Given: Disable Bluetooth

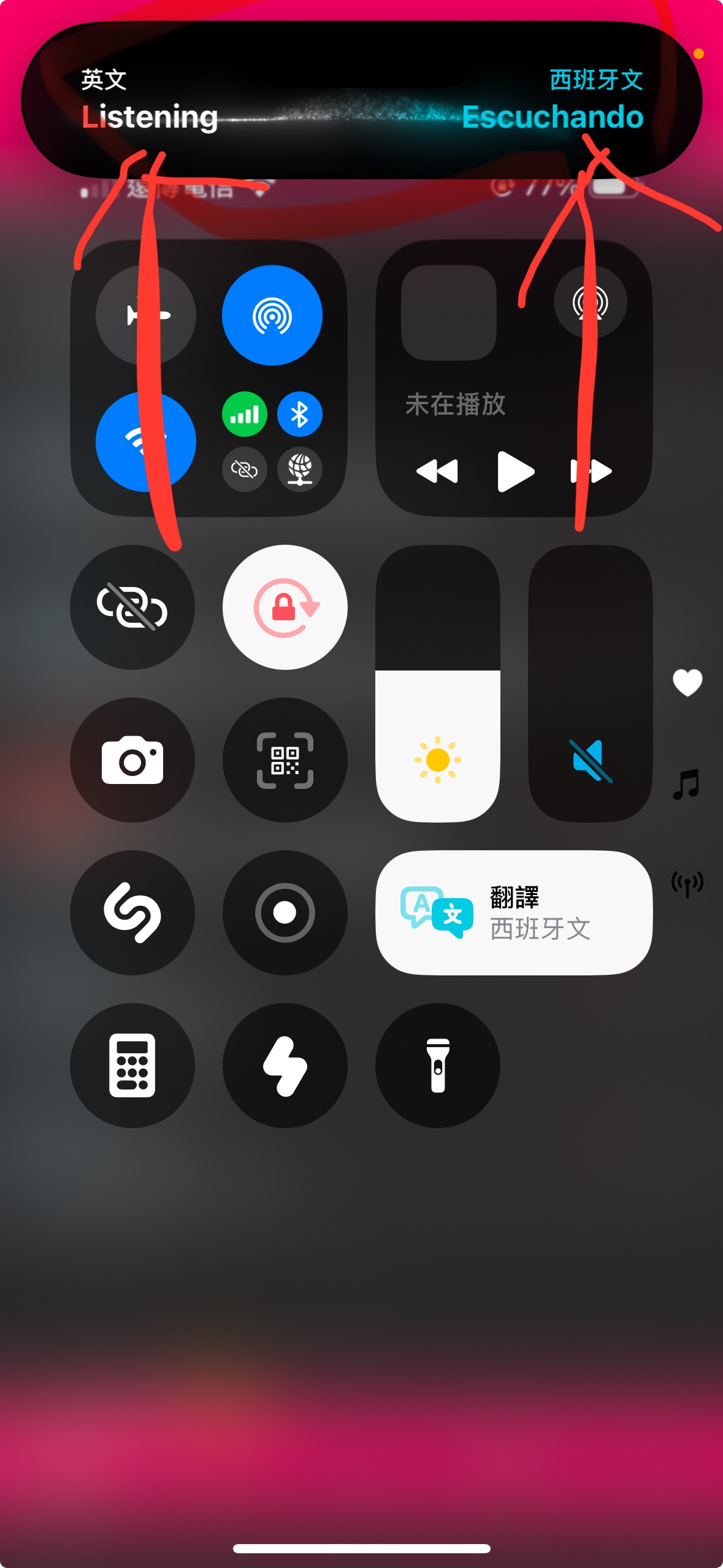Looking at the screenshot, I should coord(299,415).
